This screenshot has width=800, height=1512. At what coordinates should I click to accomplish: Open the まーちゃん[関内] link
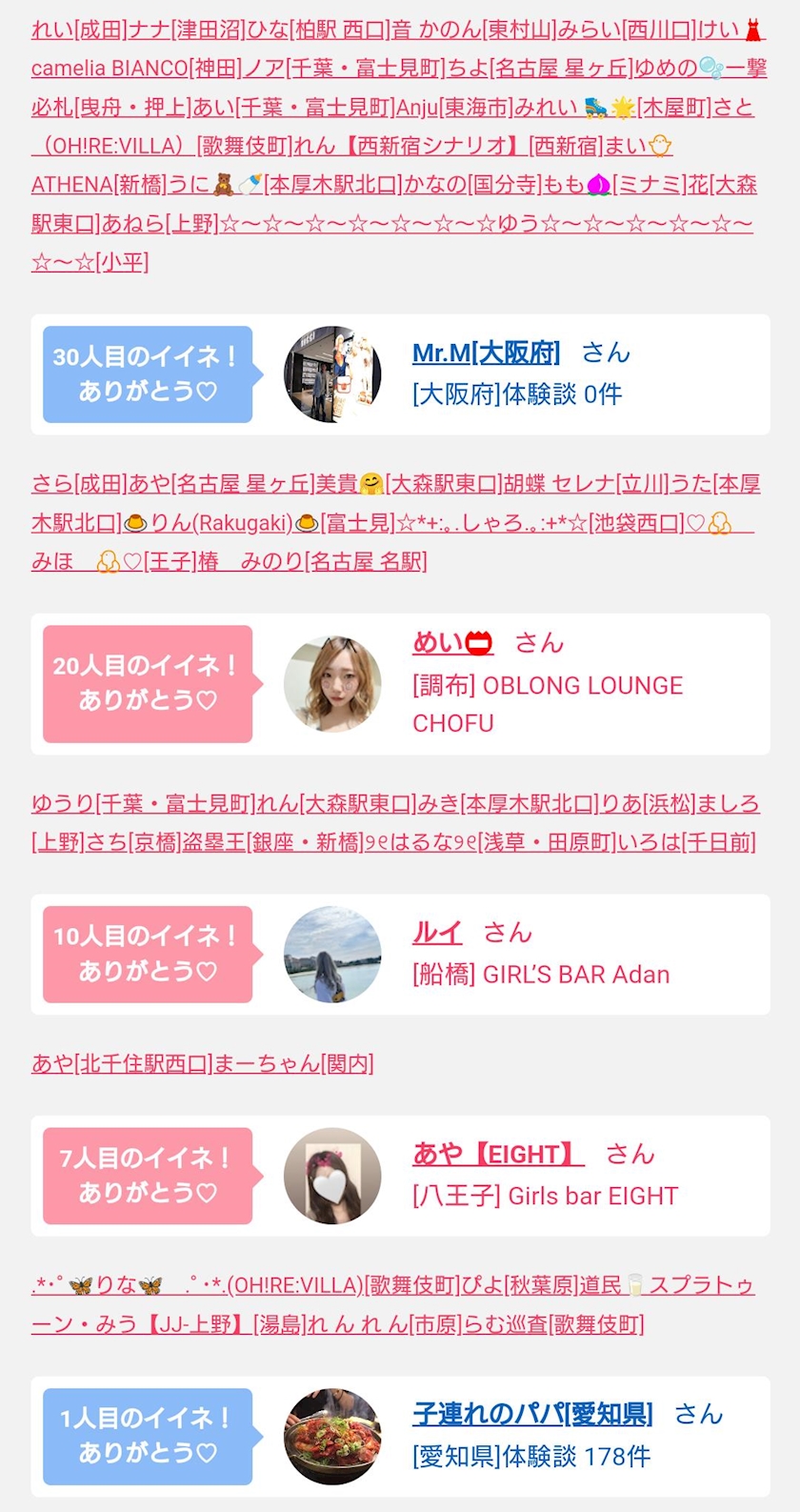pos(294,1063)
